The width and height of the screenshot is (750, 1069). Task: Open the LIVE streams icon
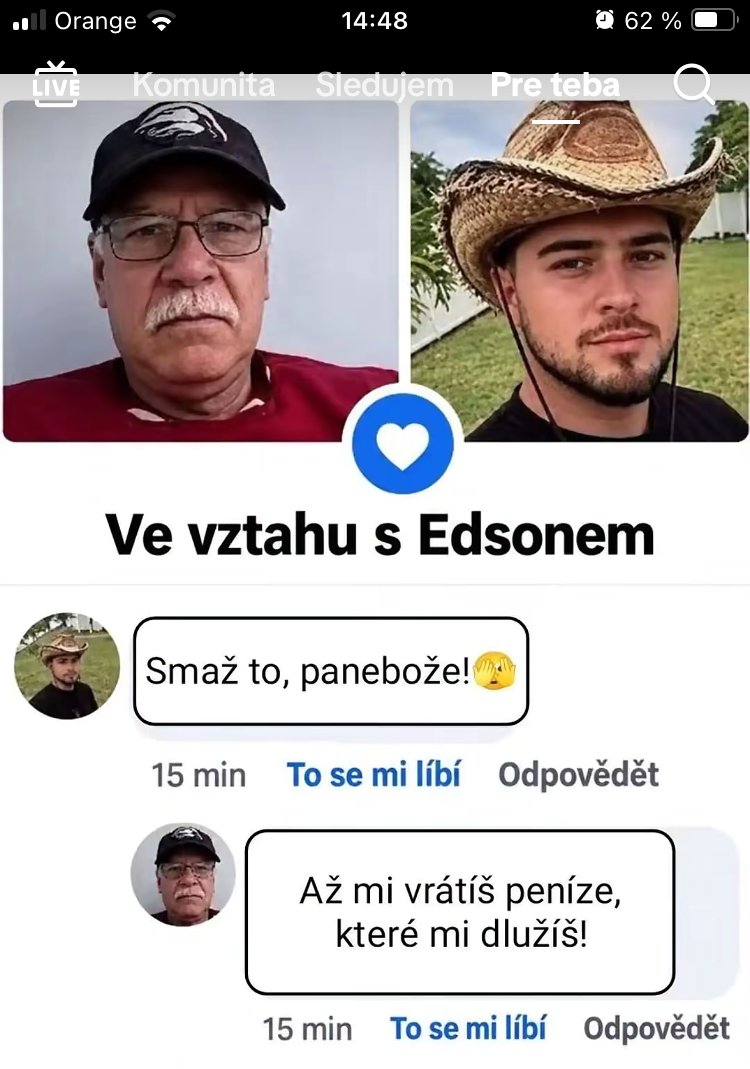(x=55, y=85)
